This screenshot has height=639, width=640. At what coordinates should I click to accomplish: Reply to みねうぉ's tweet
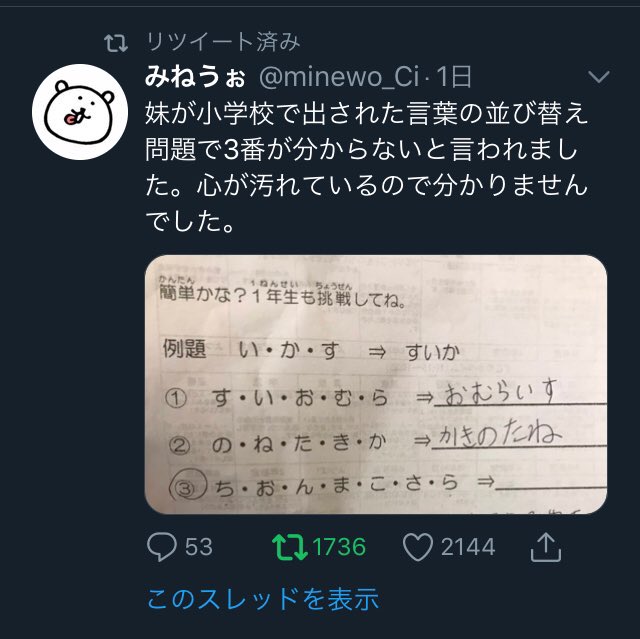pyautogui.click(x=162, y=546)
